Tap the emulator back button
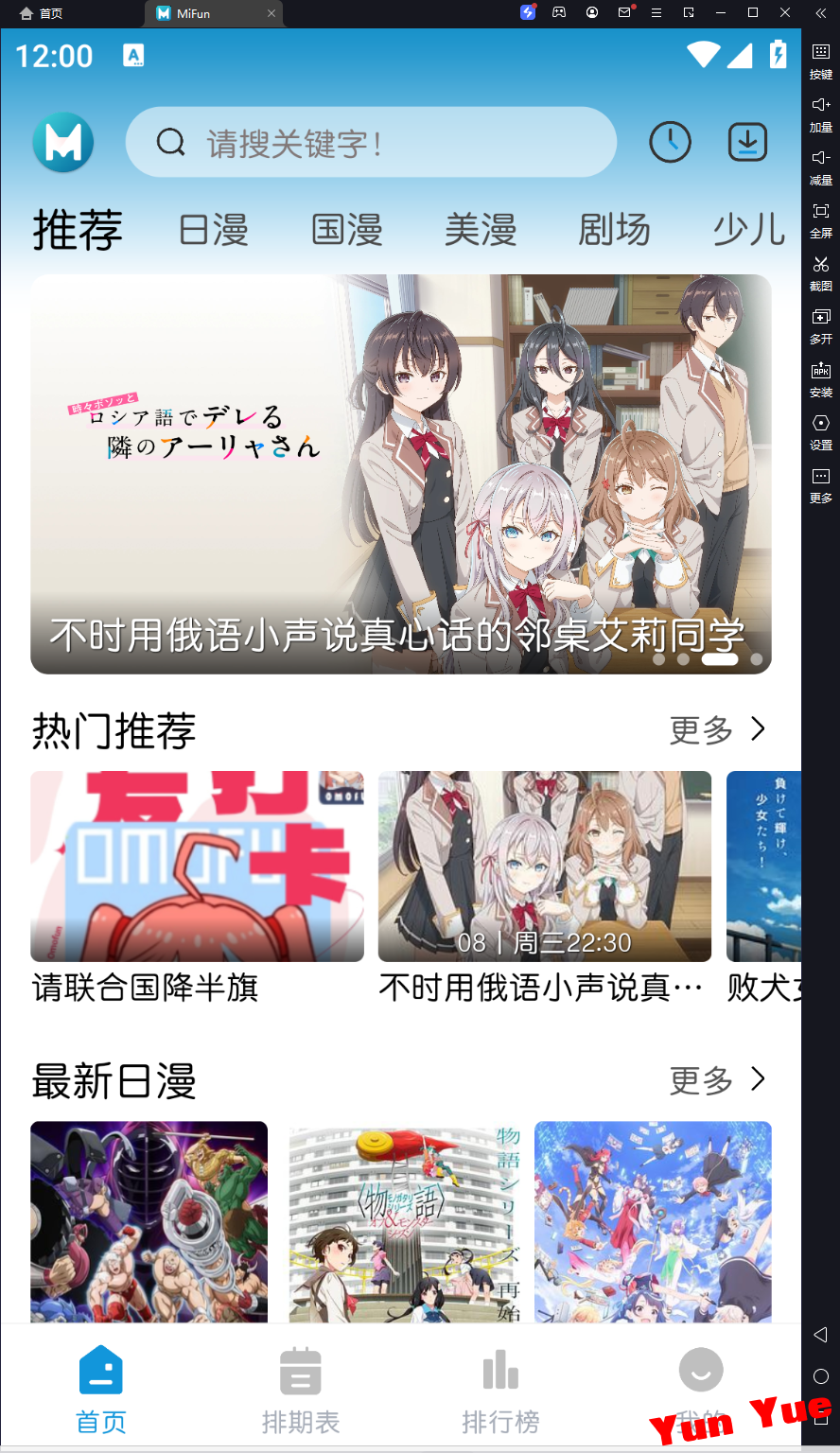 click(x=820, y=1335)
